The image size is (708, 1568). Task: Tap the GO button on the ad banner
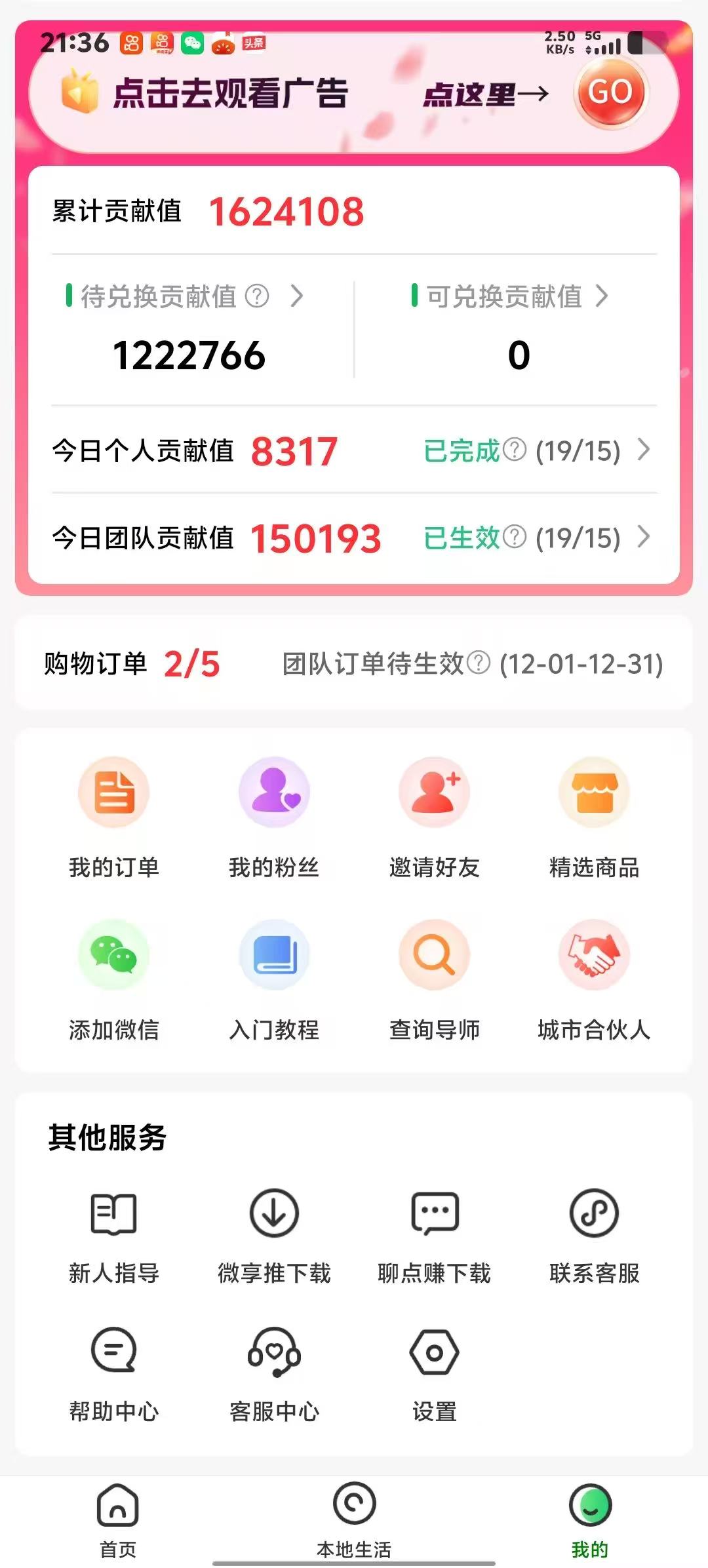tap(611, 93)
